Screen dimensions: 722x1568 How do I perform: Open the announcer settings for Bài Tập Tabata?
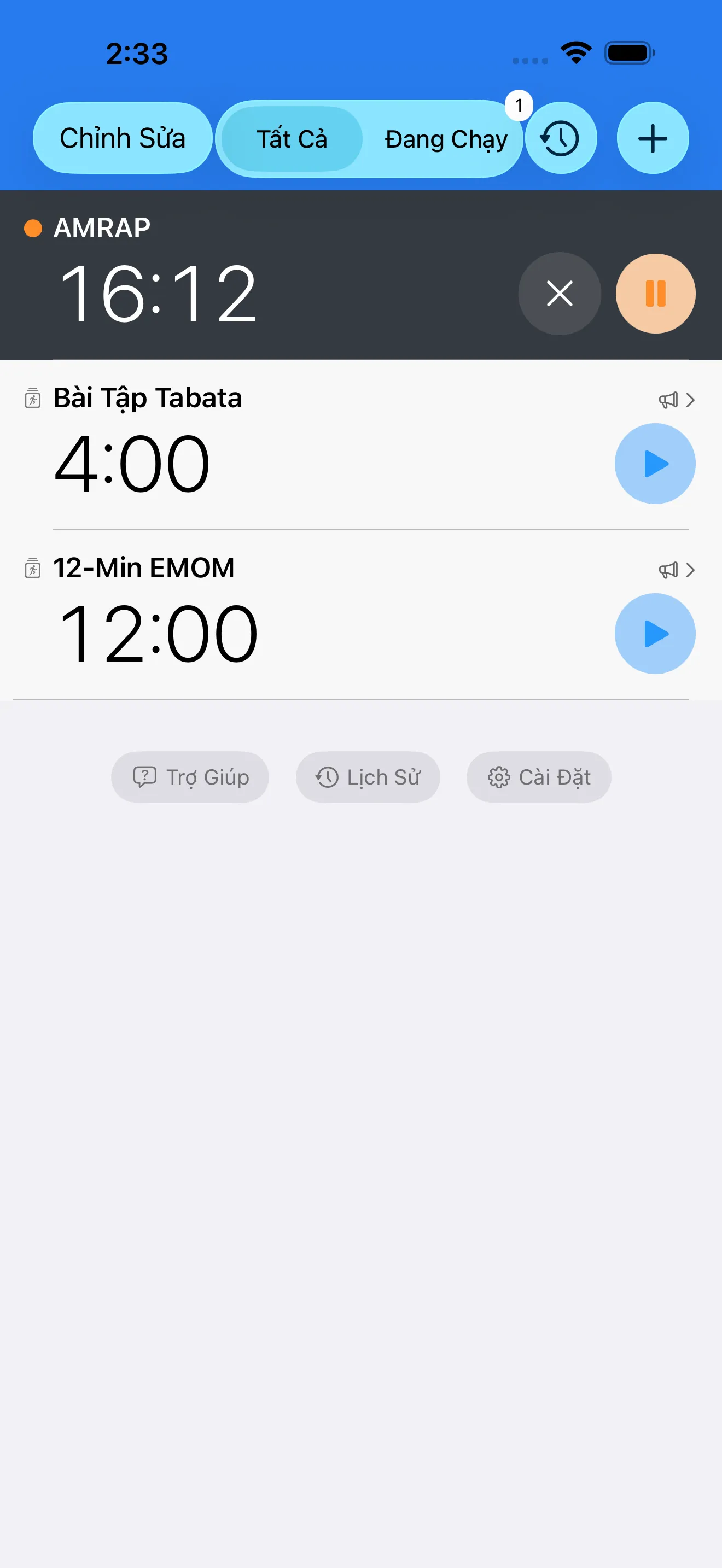tap(668, 400)
